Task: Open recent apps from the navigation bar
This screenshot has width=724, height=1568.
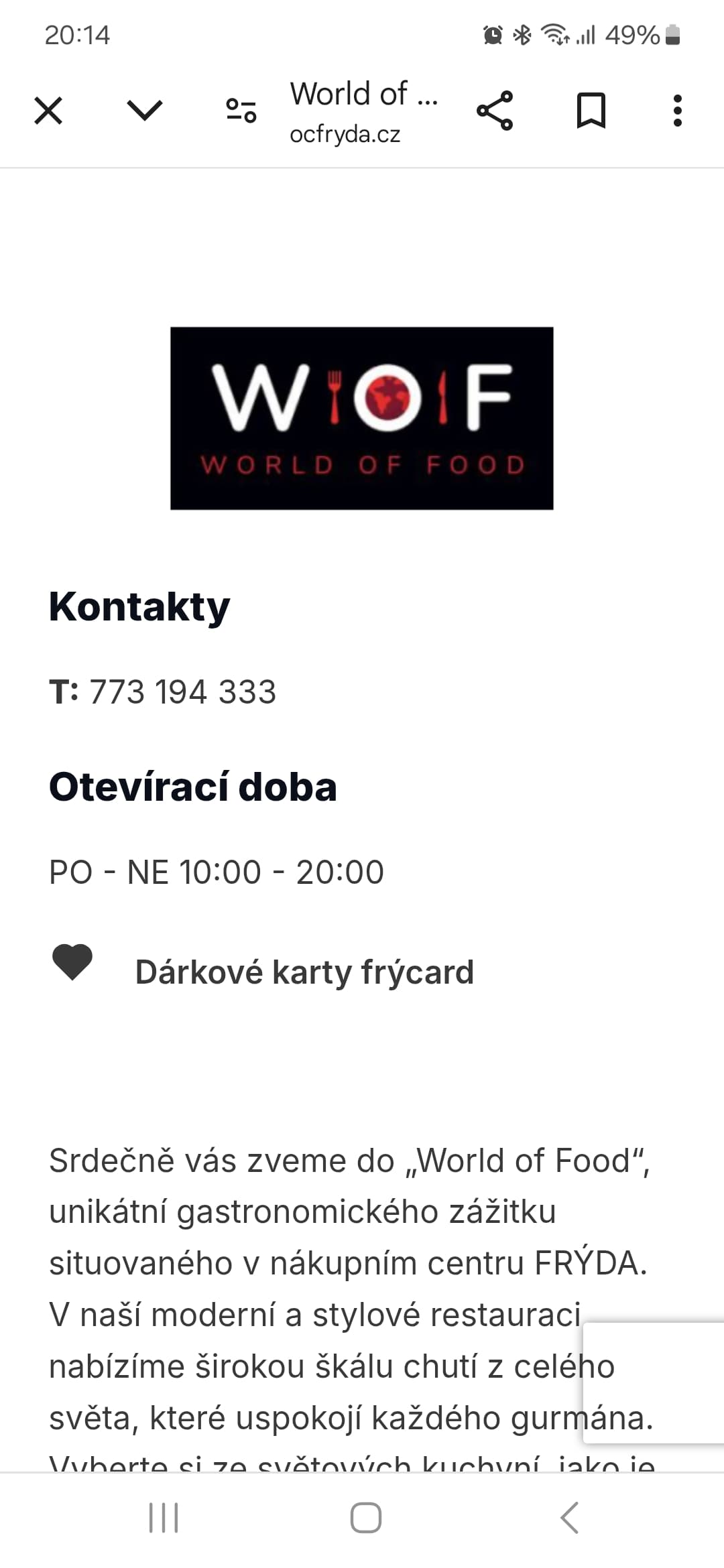Action: 164,1518
